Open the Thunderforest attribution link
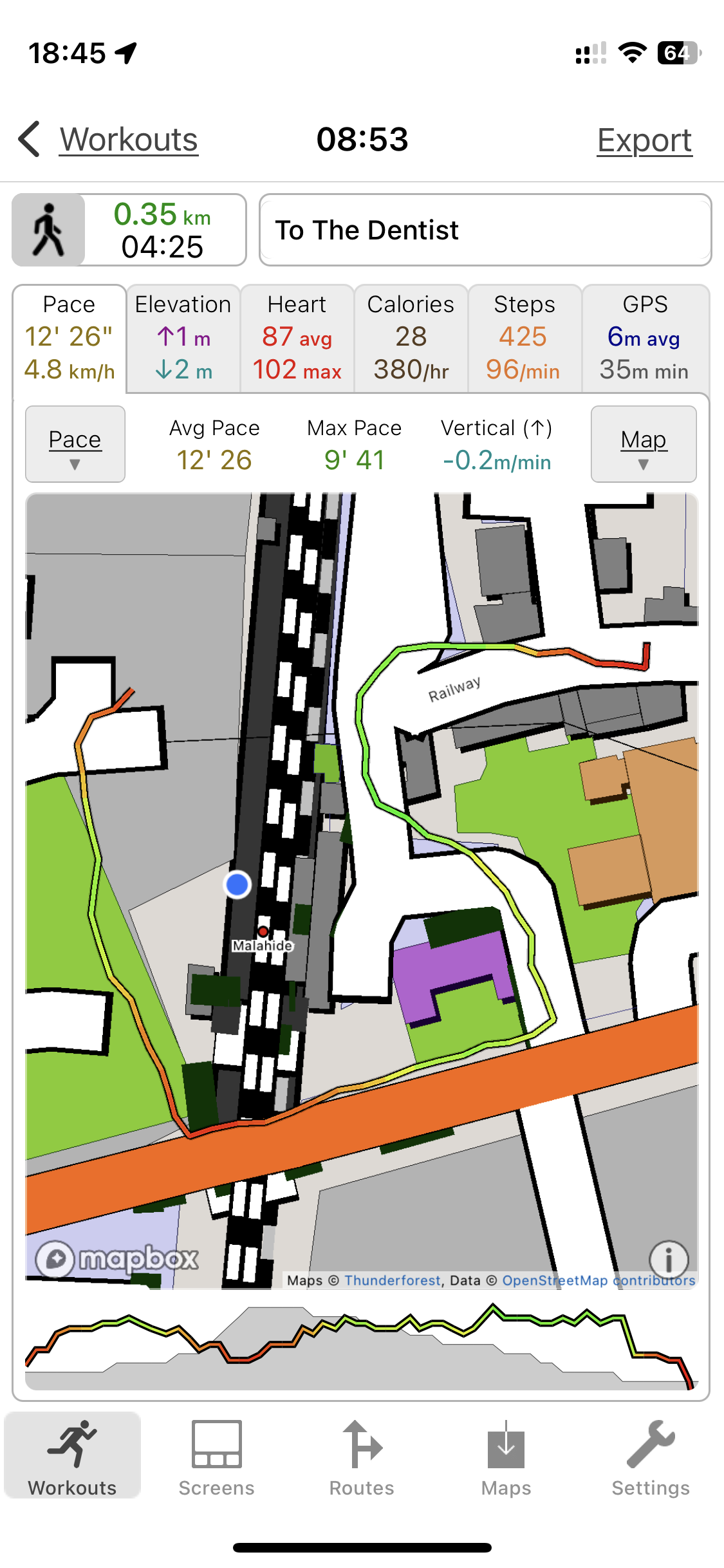 coord(393,1280)
